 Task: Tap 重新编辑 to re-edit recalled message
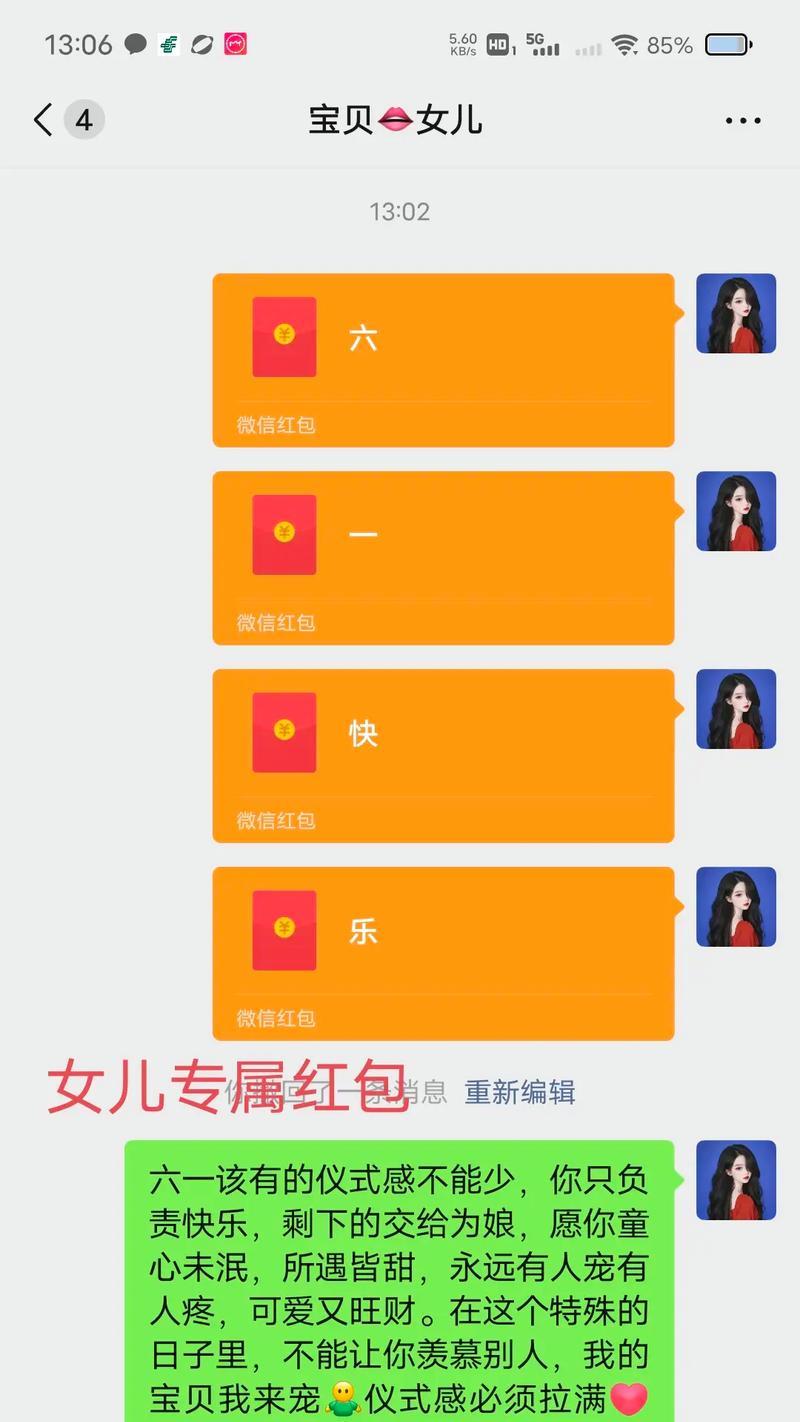click(520, 1091)
